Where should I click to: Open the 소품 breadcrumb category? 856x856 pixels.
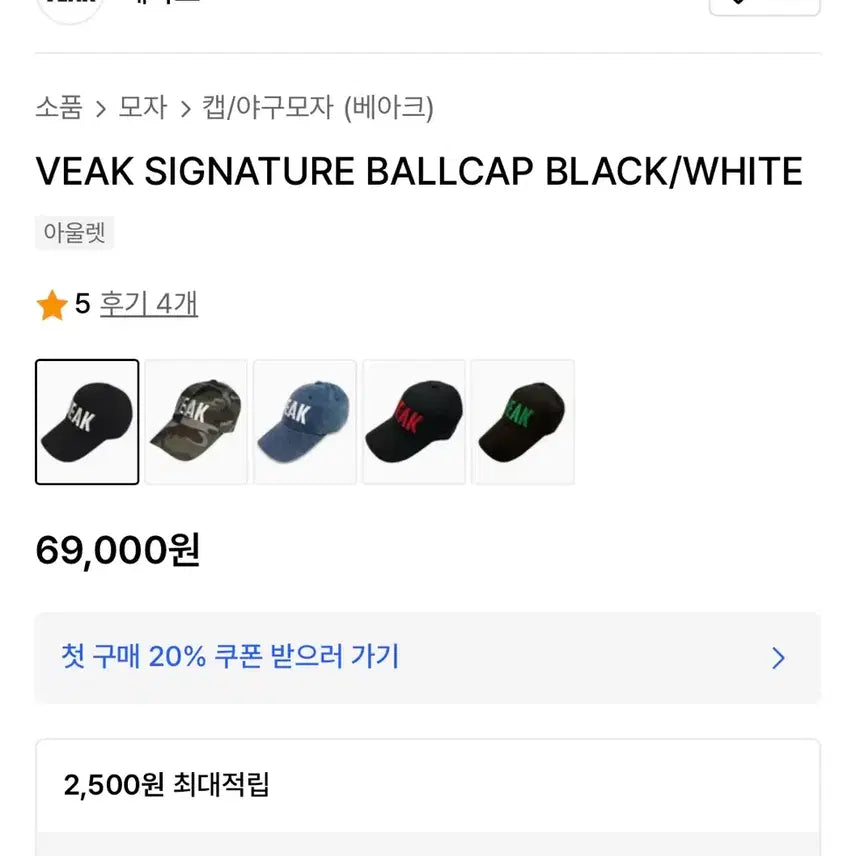(x=59, y=108)
